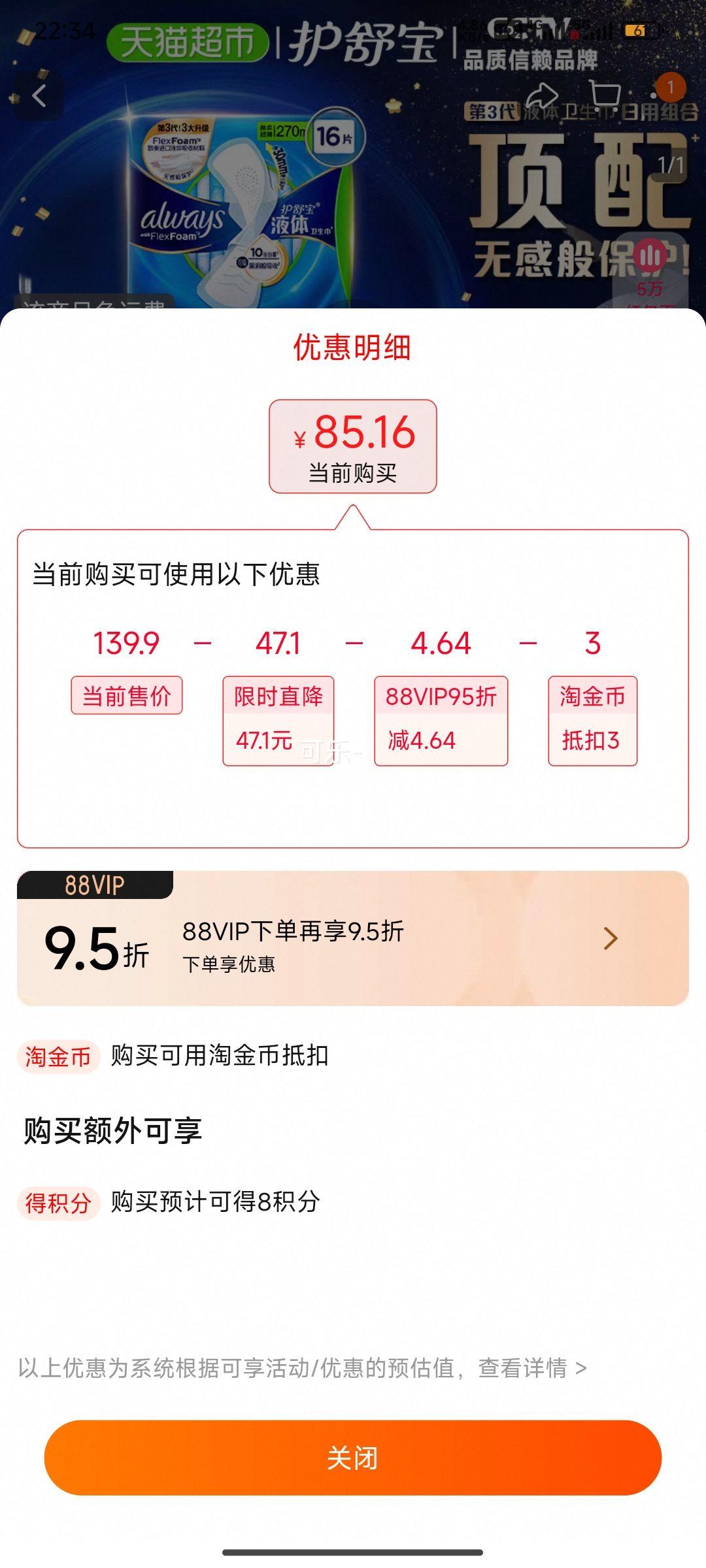This screenshot has width=706, height=1568.
Task: Tap the 5万红包 progress marker
Action: click(x=648, y=290)
